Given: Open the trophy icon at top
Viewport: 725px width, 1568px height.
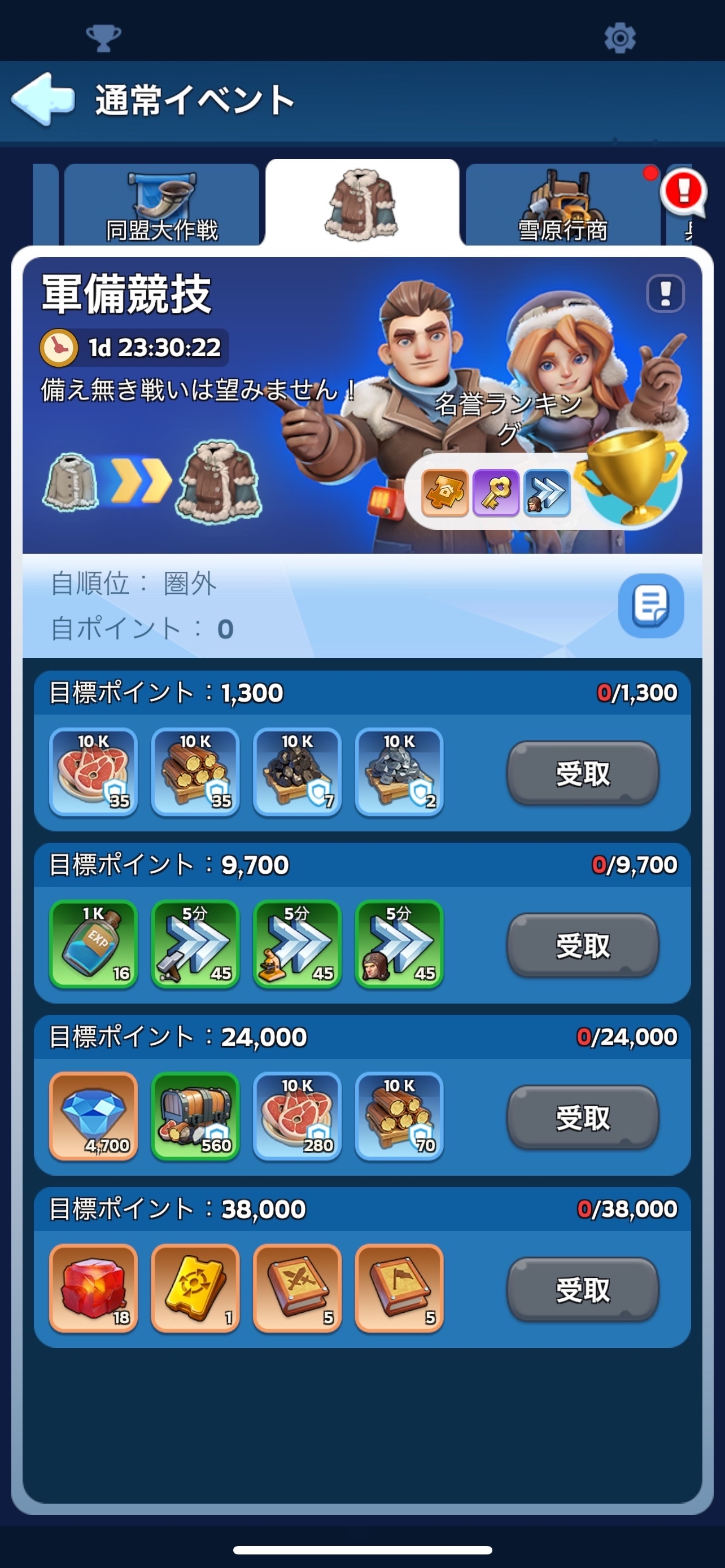Looking at the screenshot, I should click(x=103, y=38).
